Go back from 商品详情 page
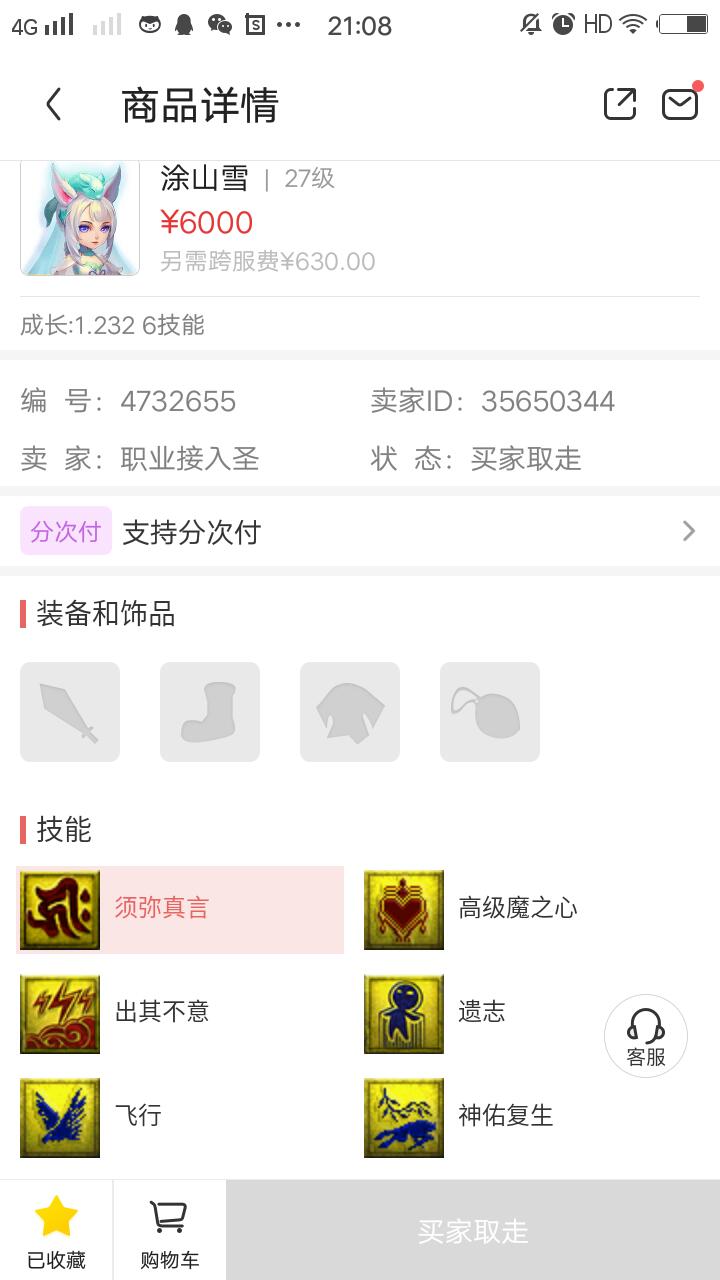This screenshot has height=1280, width=720. [x=54, y=105]
